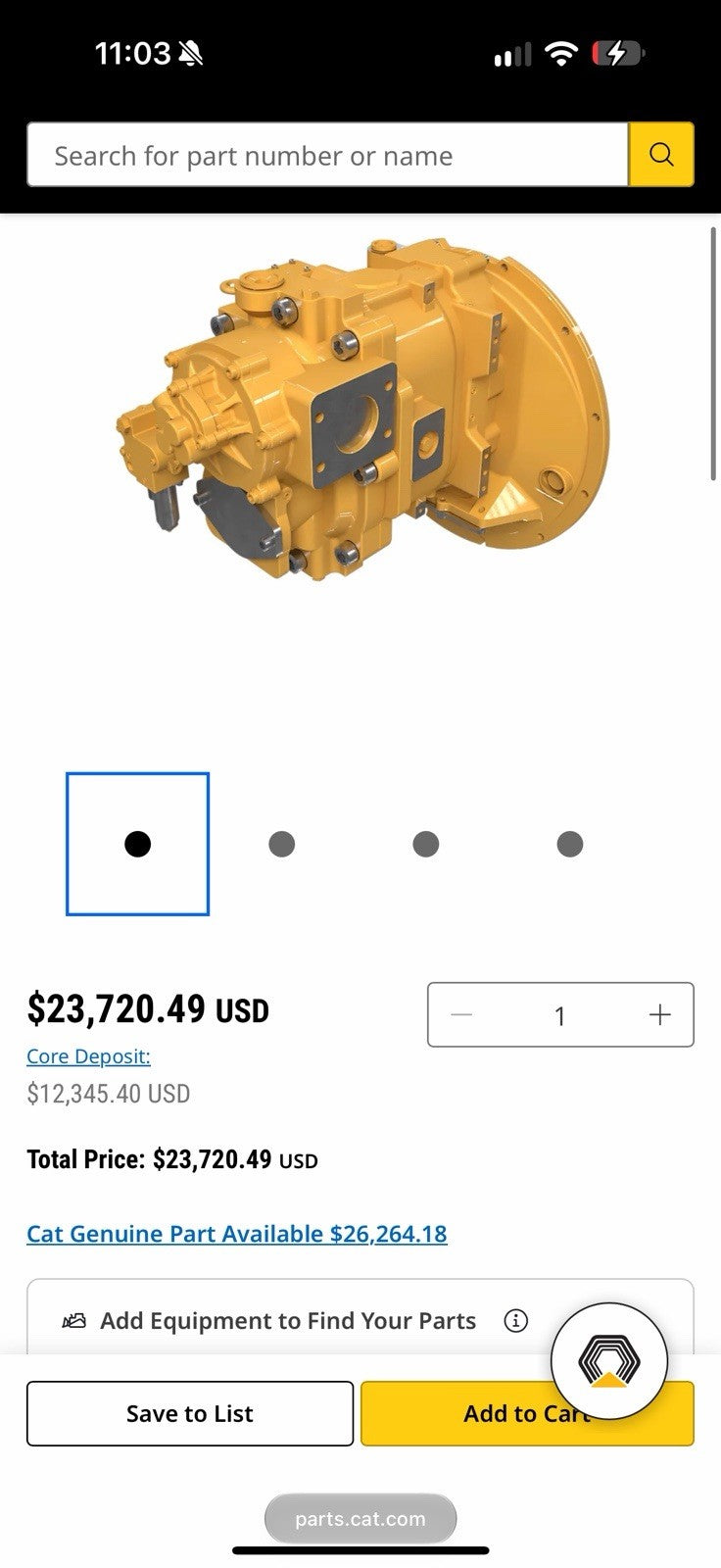Save this part to a list
The image size is (721, 1568).
click(190, 1413)
